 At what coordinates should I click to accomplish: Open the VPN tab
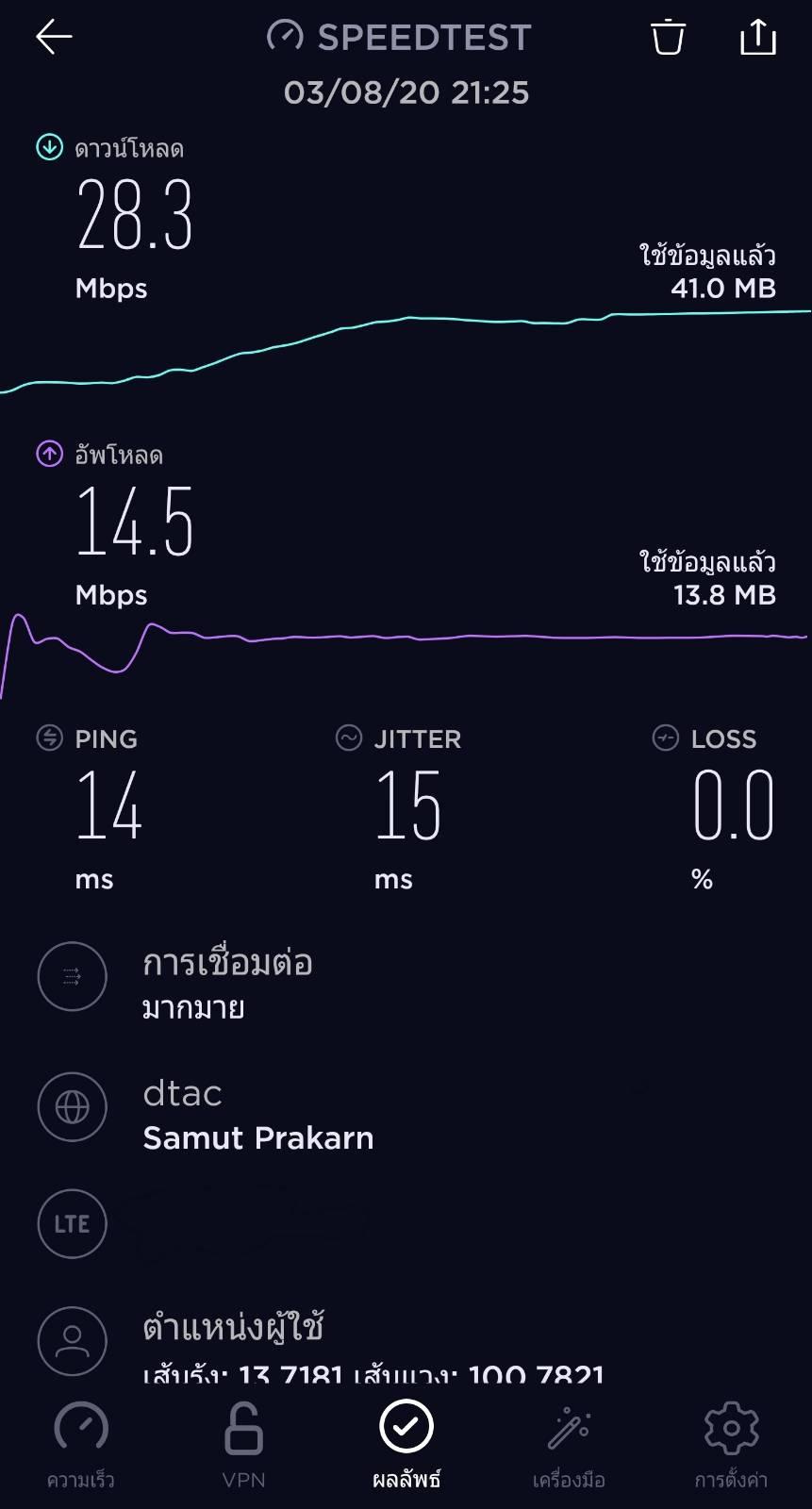tap(243, 1444)
